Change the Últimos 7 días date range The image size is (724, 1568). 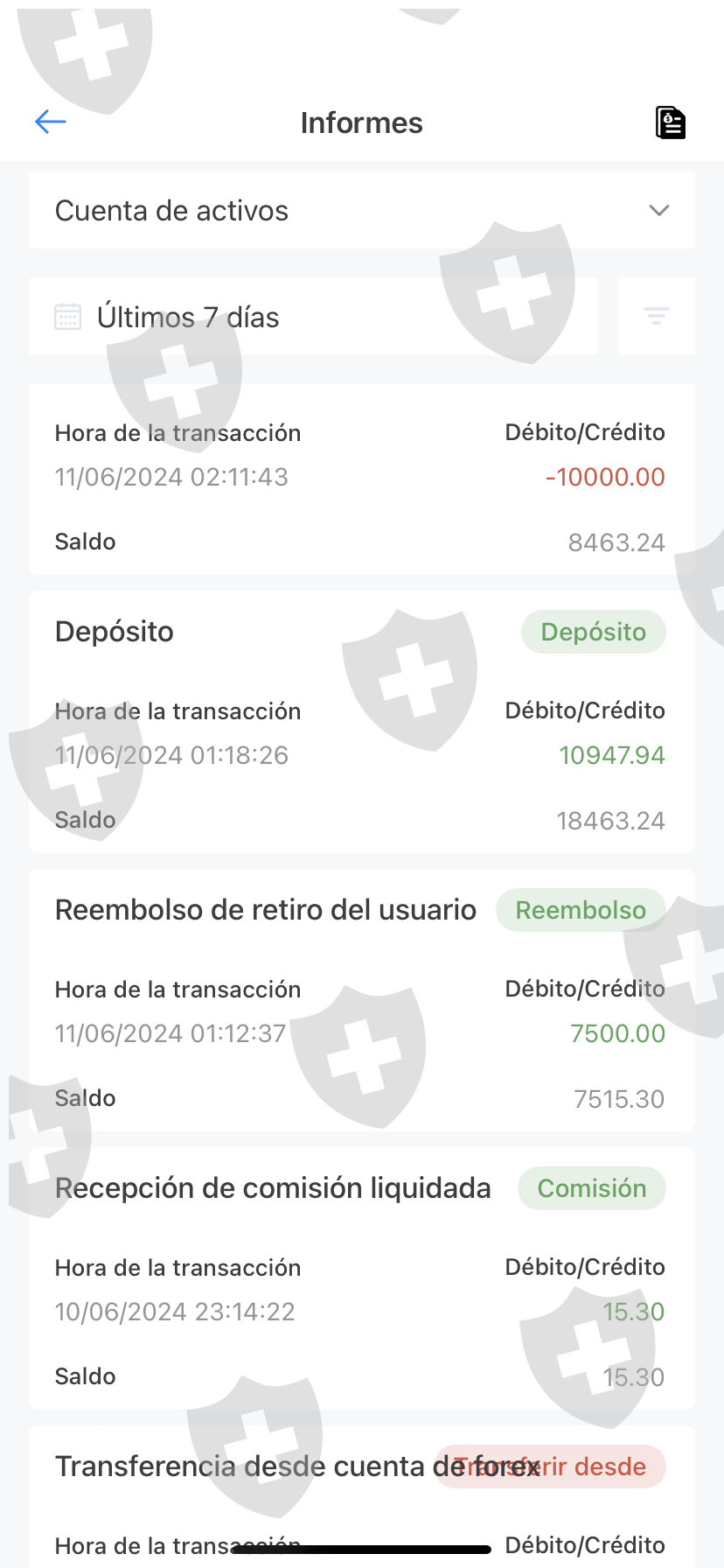313,317
